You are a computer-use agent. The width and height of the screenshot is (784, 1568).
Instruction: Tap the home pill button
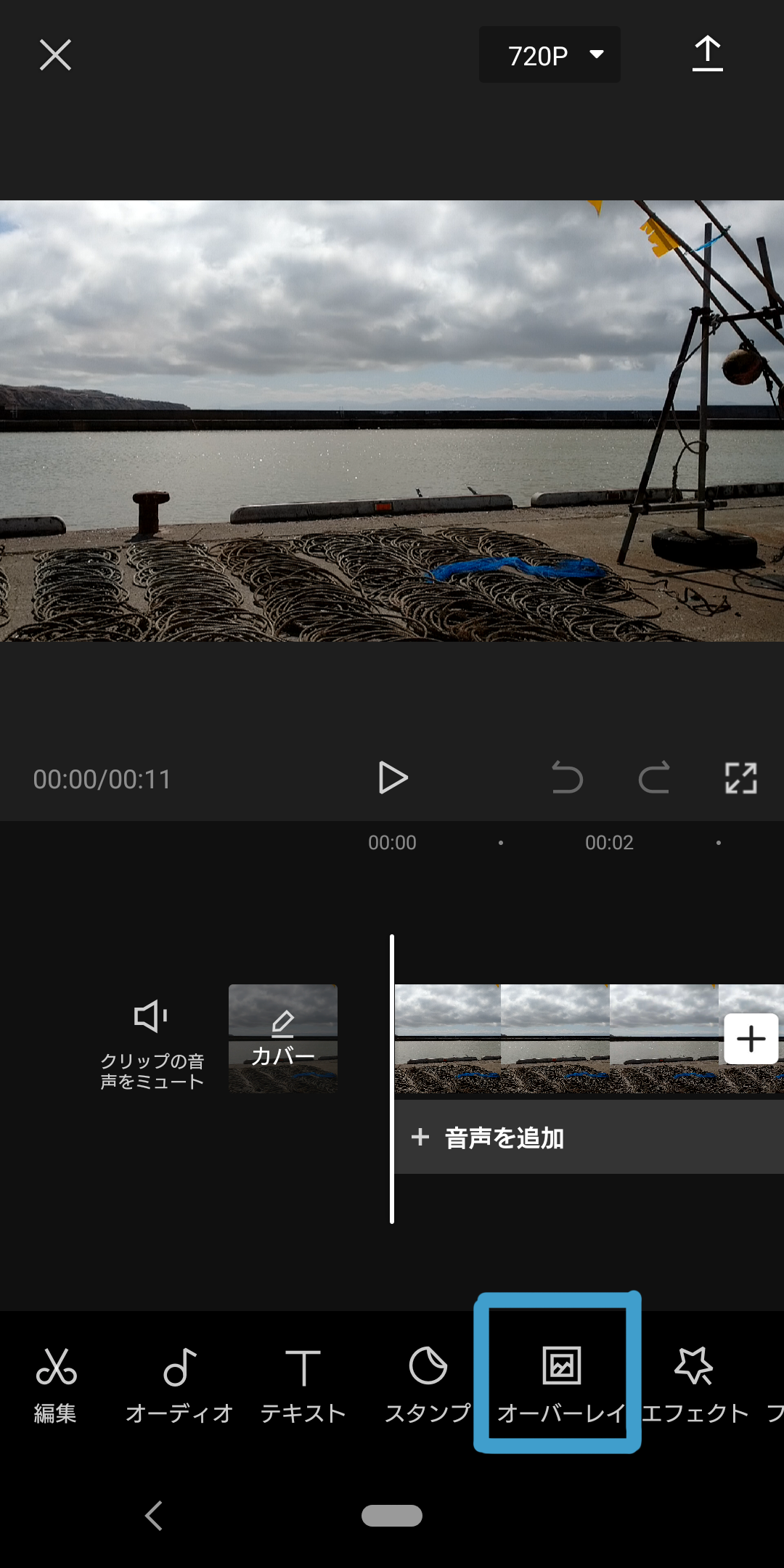coord(392,1516)
